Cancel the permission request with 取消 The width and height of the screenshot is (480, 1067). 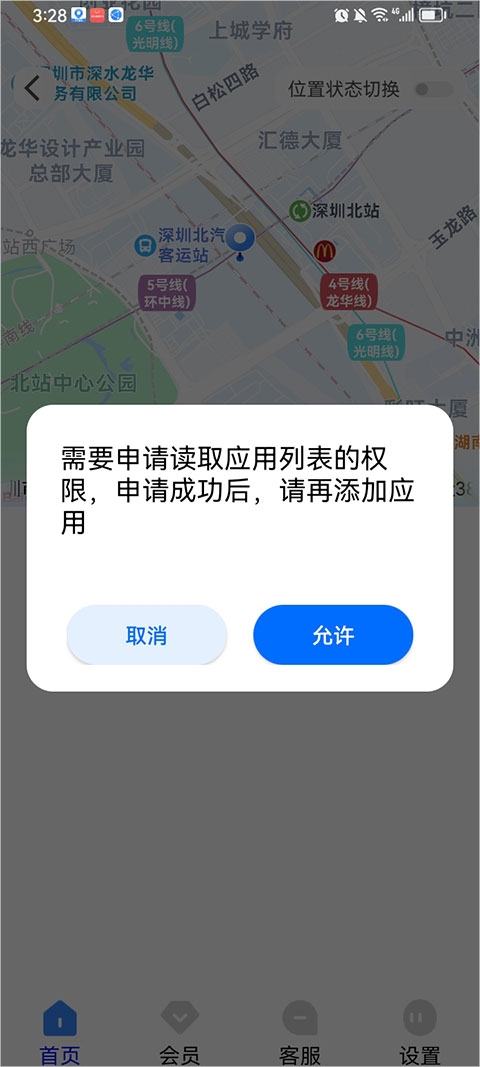[146, 635]
